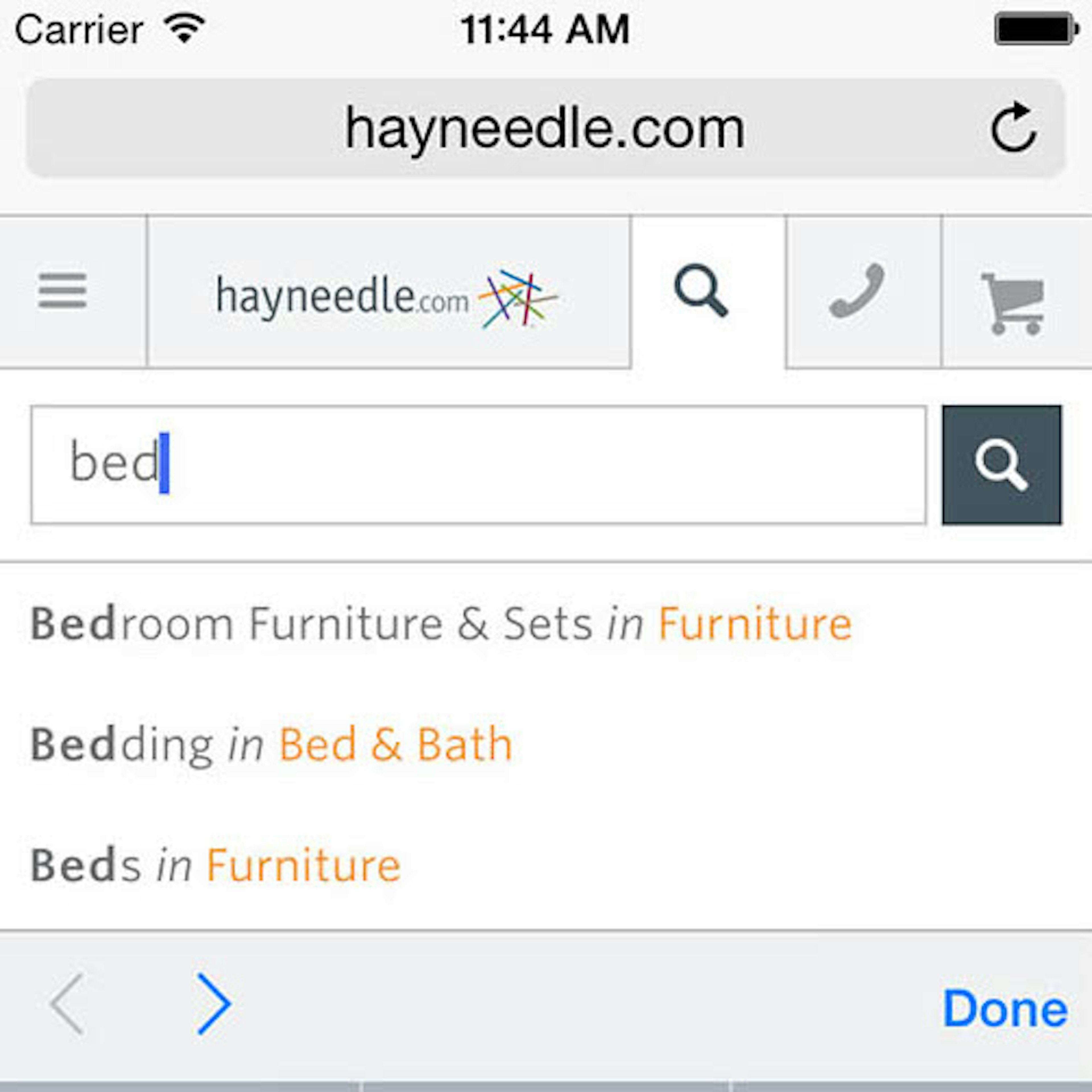1092x1092 pixels.
Task: Open the hamburger menu
Action: tap(62, 292)
